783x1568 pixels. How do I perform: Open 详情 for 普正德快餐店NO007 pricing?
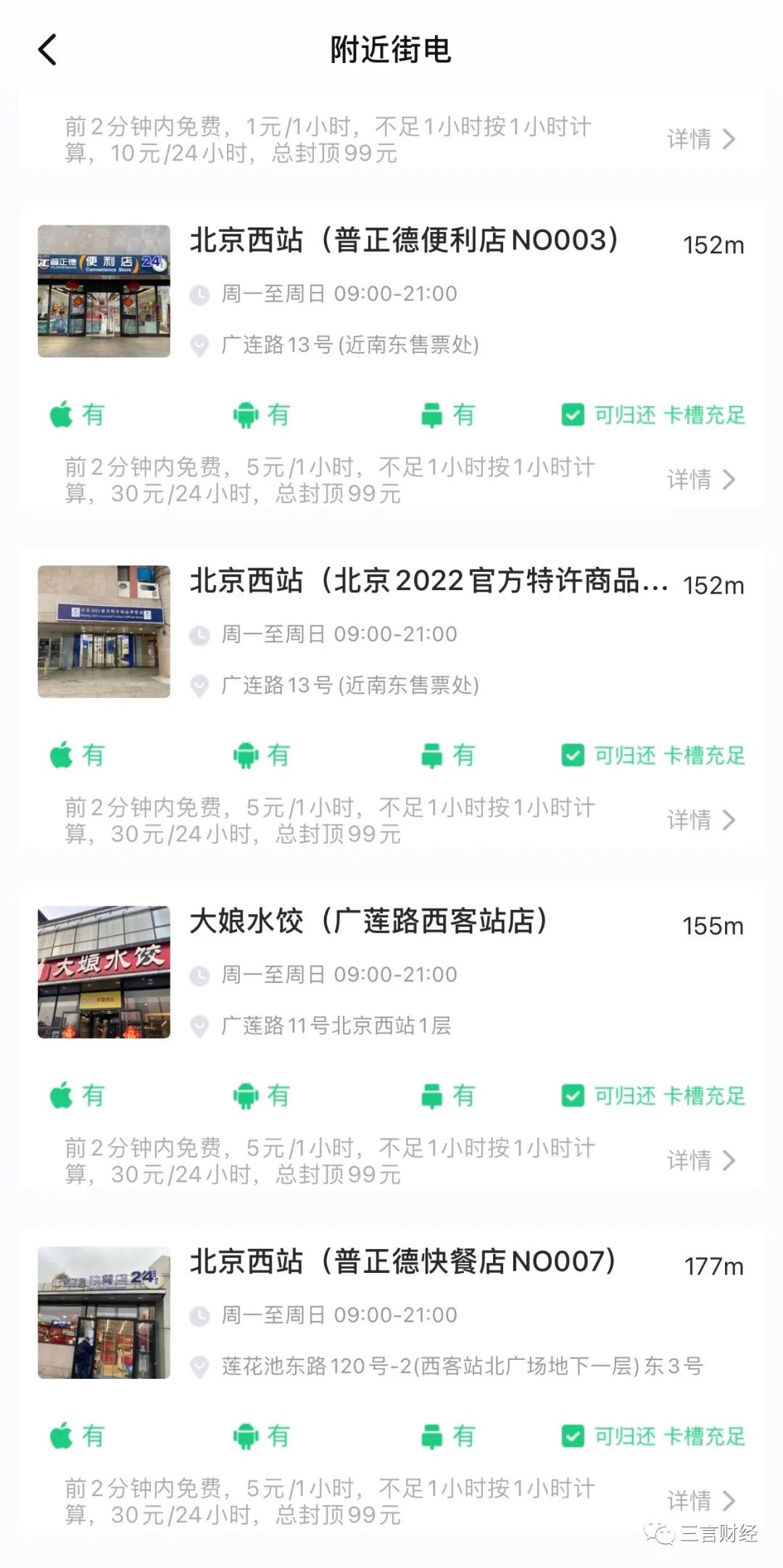pyautogui.click(x=700, y=1501)
